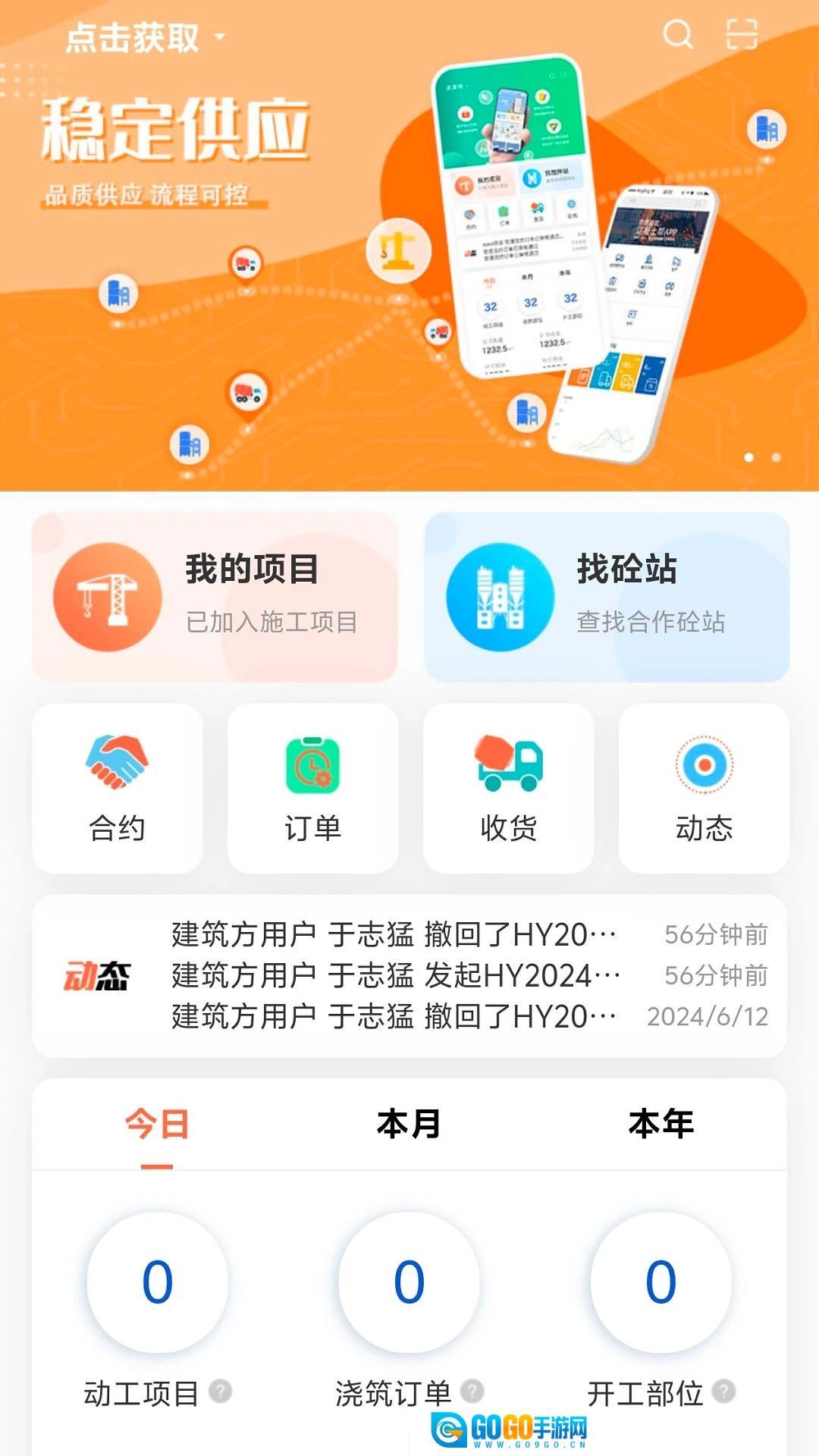Screen dimensions: 819x1456
Task: Open the search icon
Action: [x=678, y=34]
